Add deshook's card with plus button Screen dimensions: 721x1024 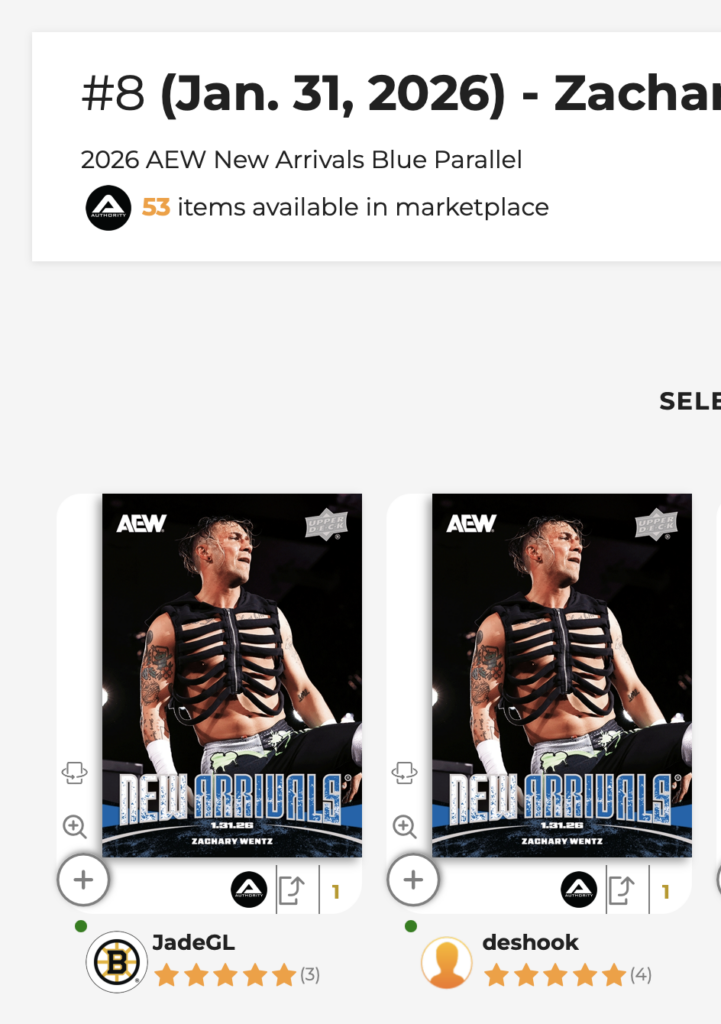412,880
